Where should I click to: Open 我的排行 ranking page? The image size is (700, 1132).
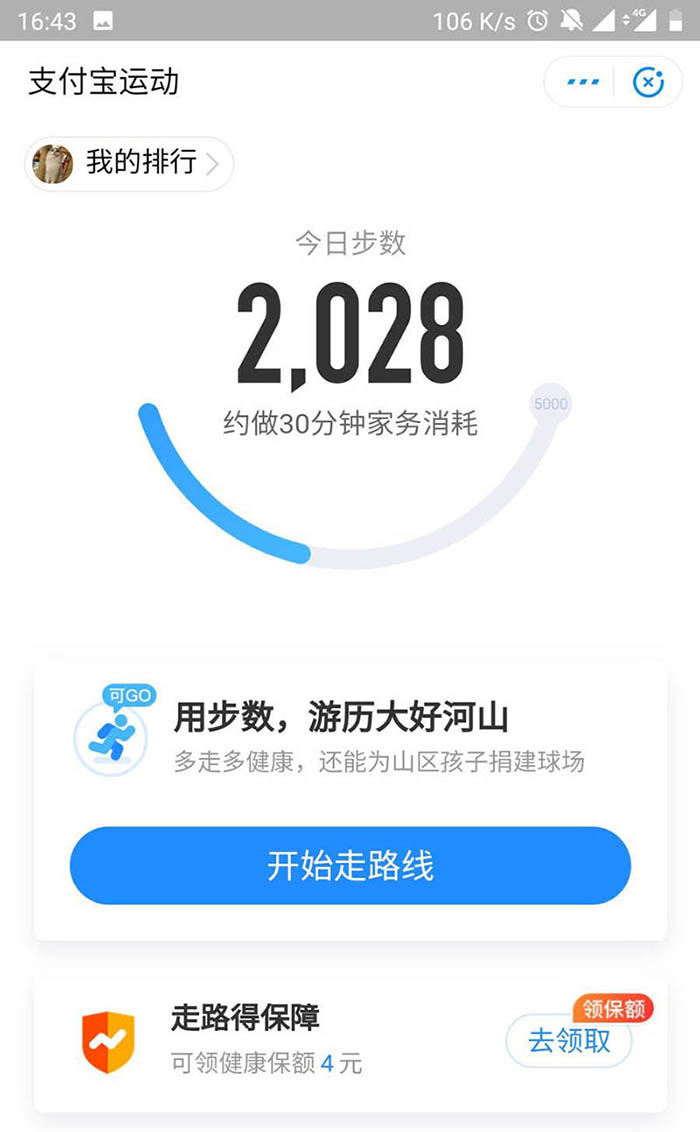coord(130,163)
